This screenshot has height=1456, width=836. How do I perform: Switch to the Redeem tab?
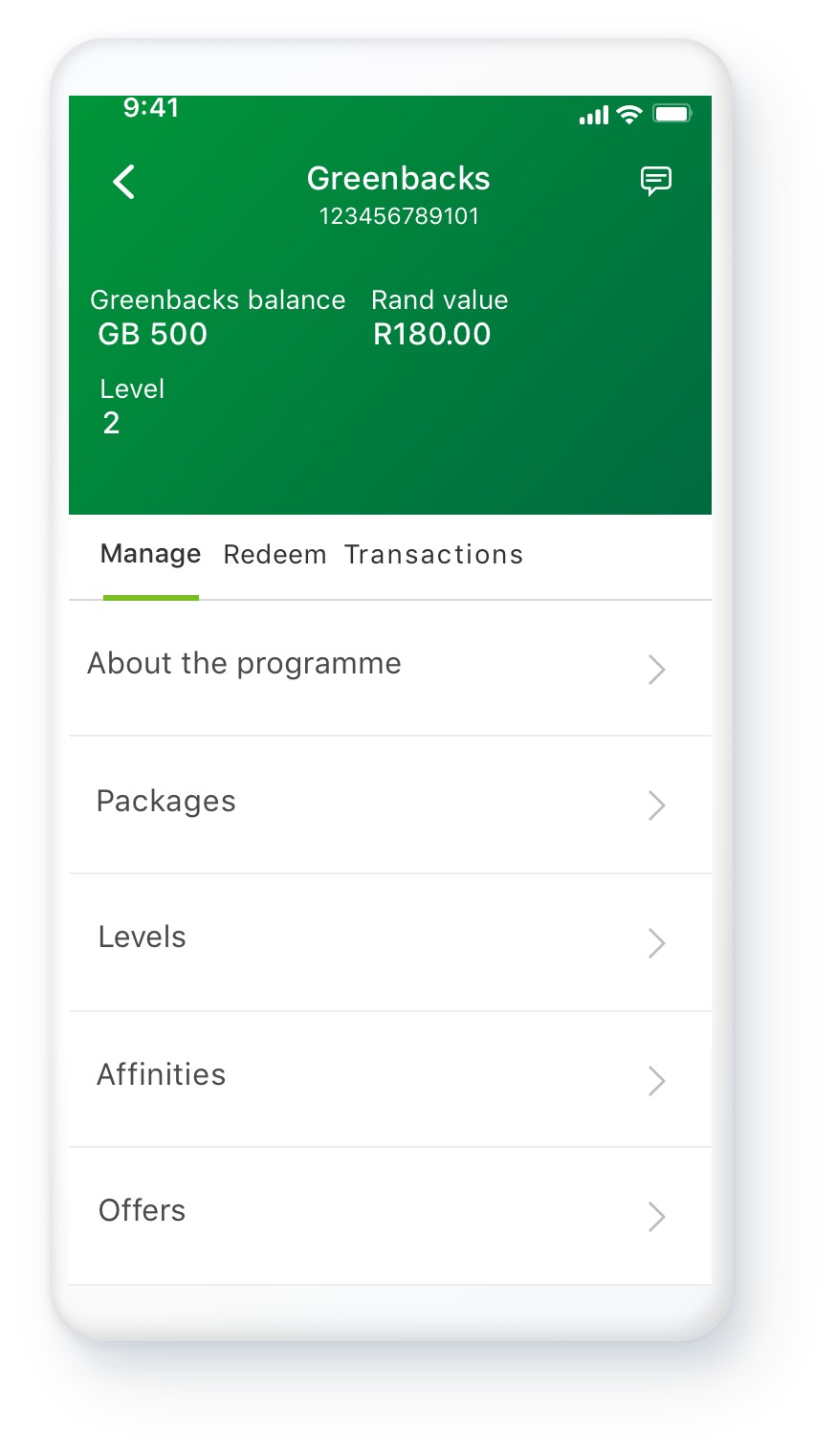pyautogui.click(x=275, y=555)
